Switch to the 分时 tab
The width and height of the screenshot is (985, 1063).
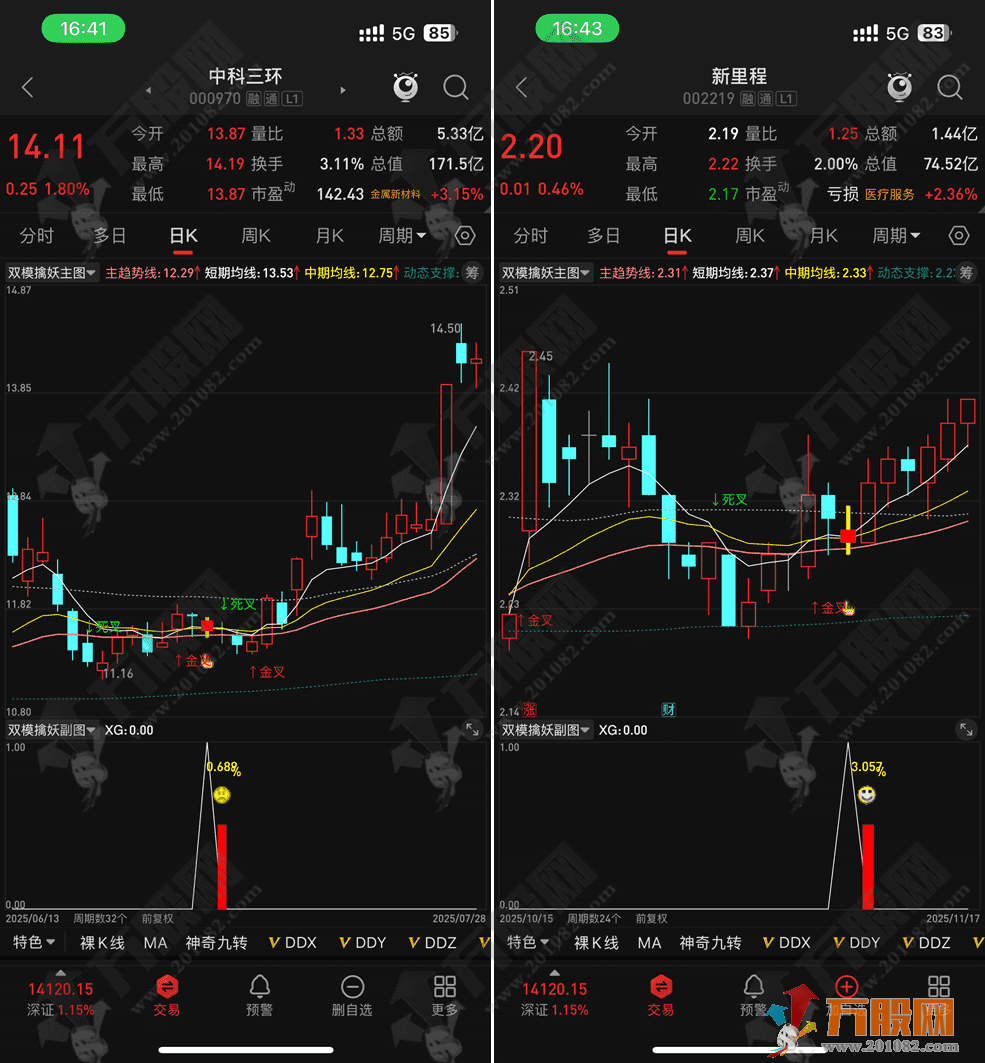tap(38, 236)
